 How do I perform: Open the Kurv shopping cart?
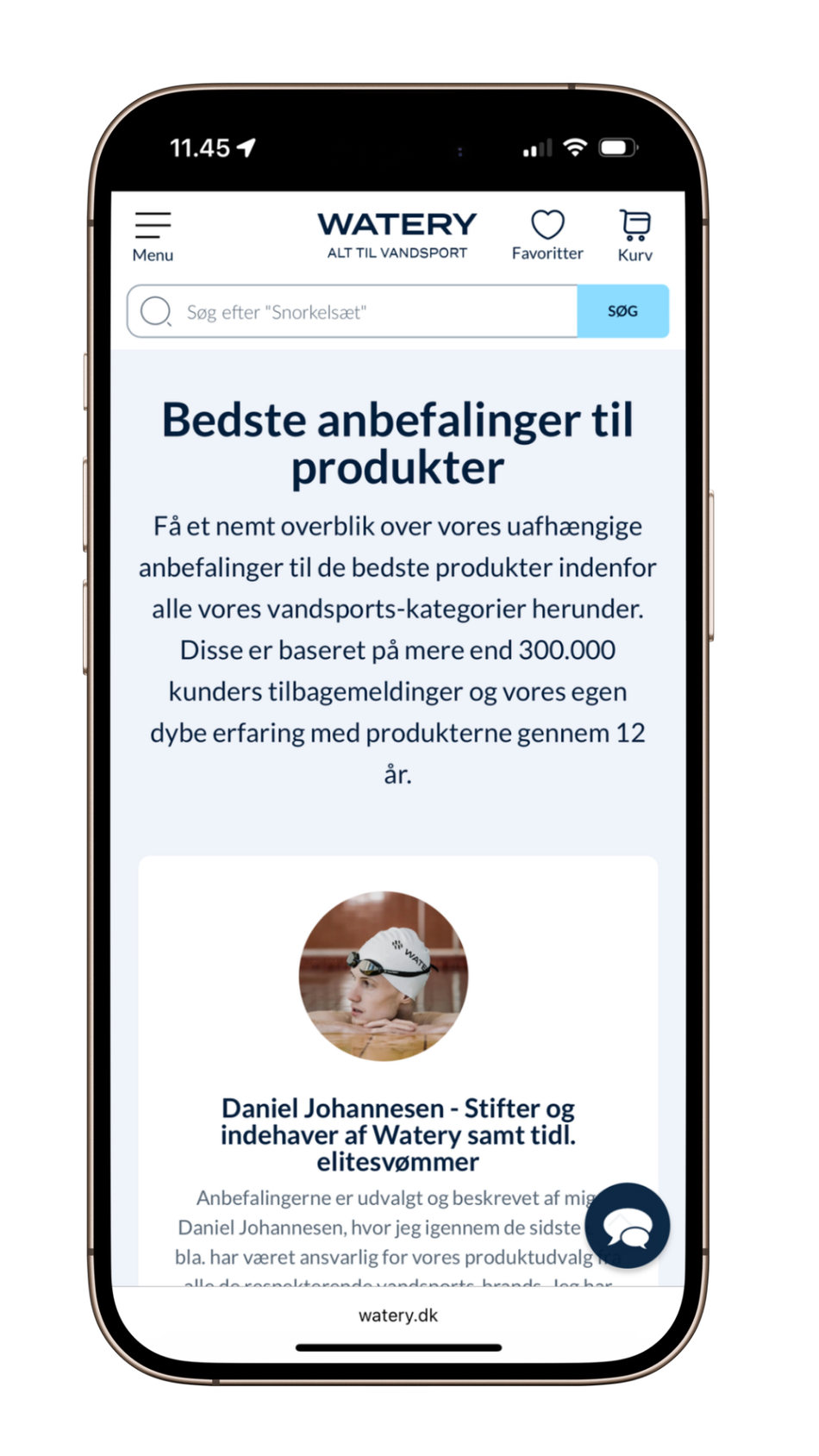pyautogui.click(x=635, y=234)
